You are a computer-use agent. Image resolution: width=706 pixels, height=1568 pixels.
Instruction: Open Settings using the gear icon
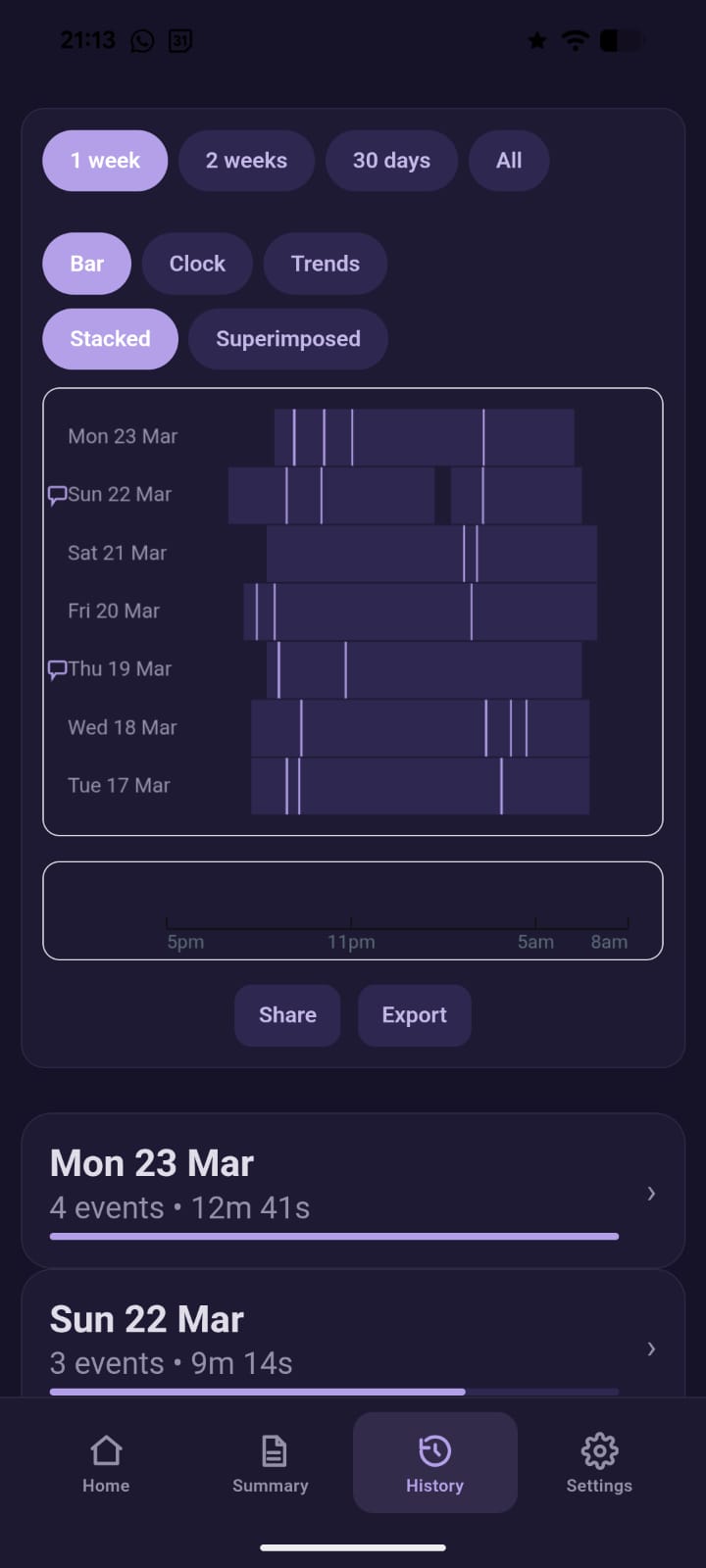pos(598,1450)
